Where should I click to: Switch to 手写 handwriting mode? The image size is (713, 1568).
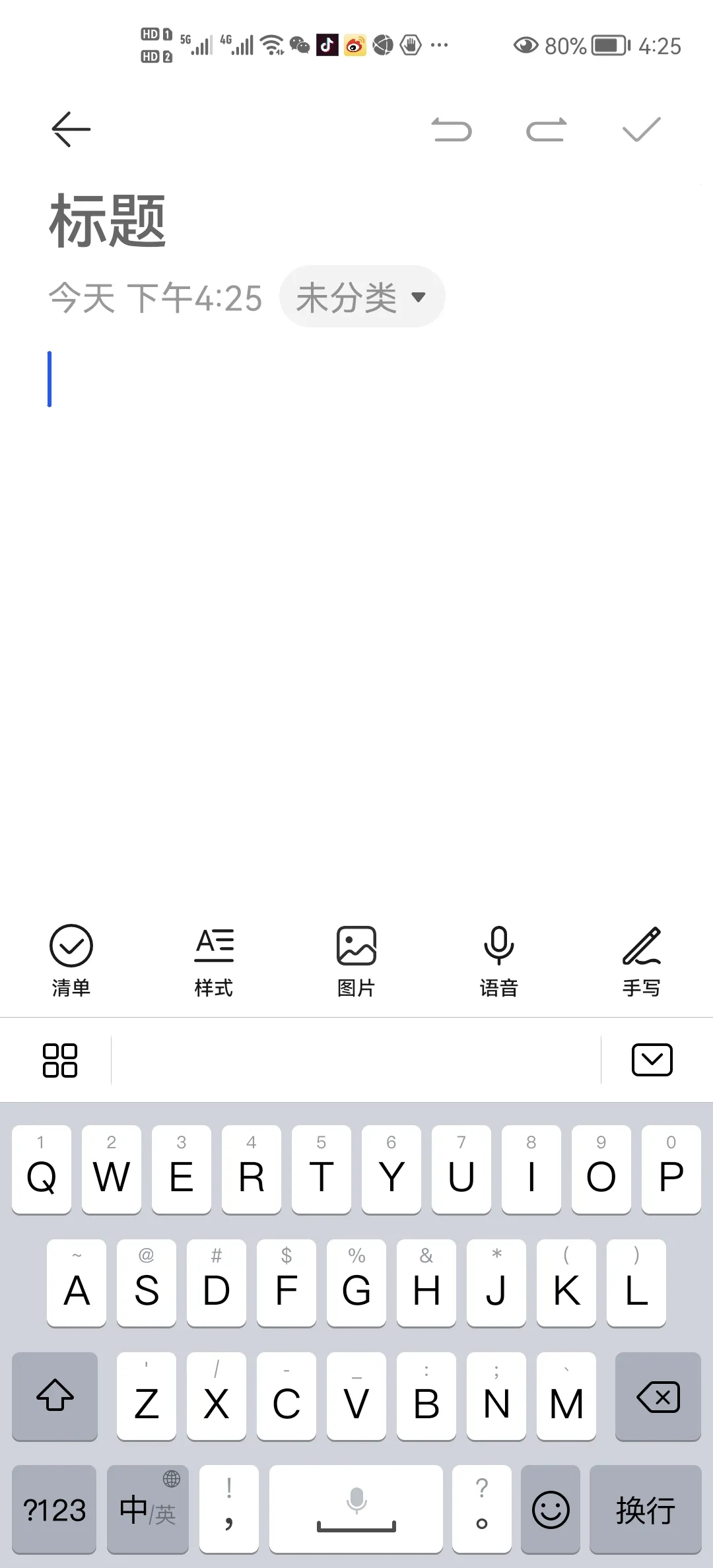coord(641,960)
